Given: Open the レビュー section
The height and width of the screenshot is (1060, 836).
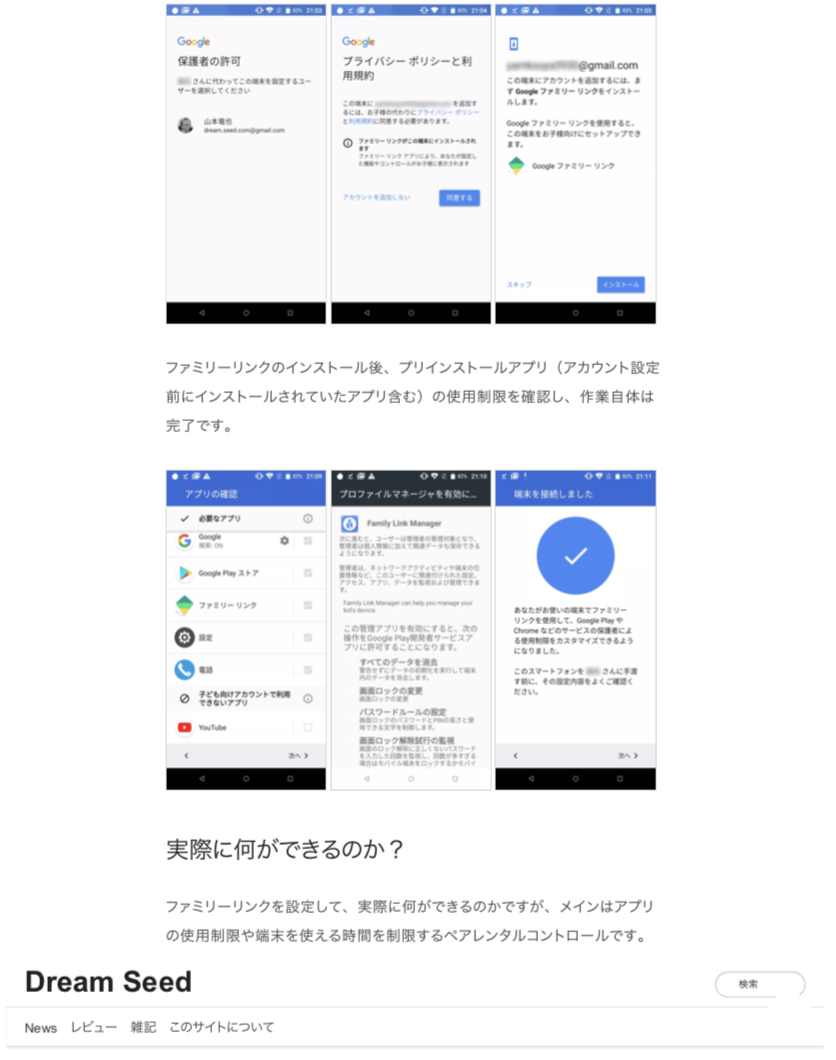Looking at the screenshot, I should tap(94, 1027).
